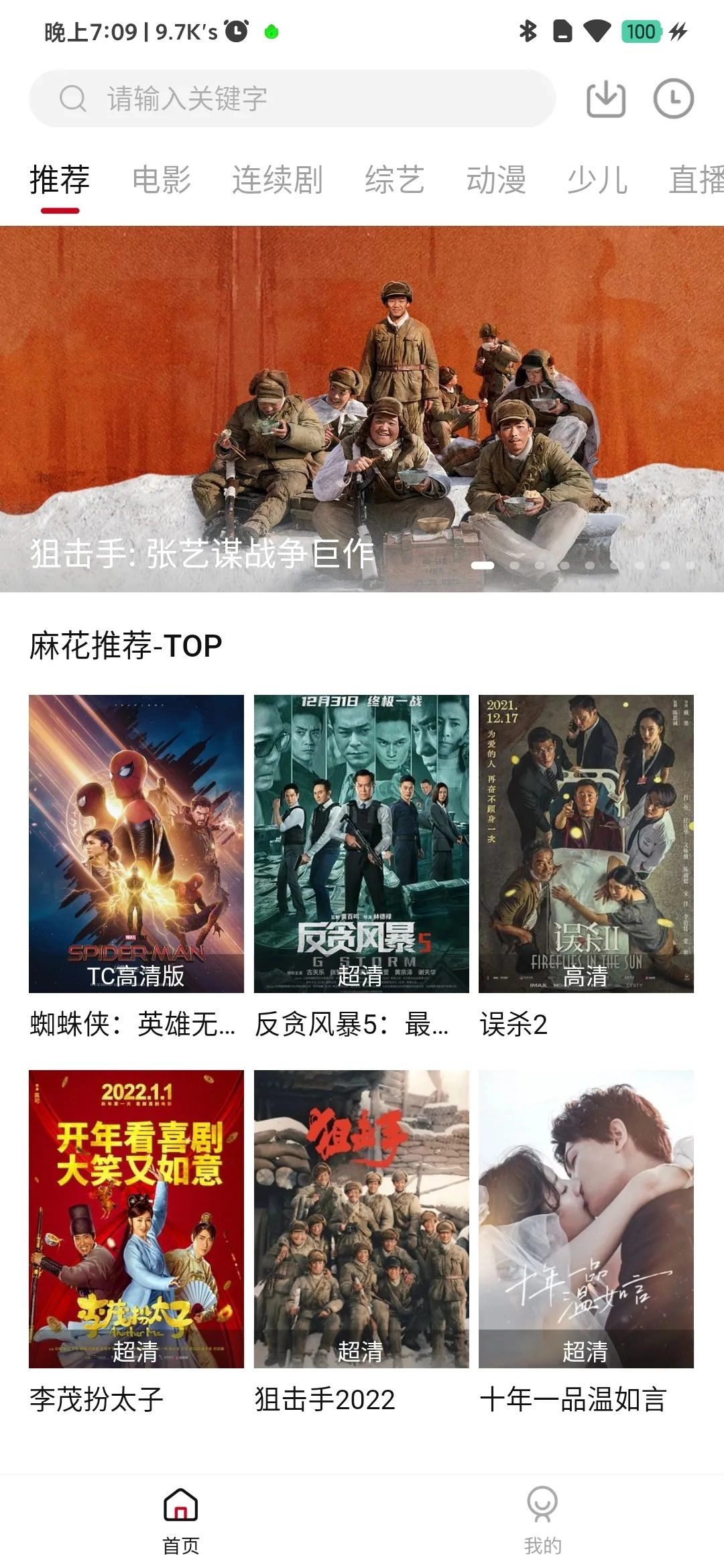Switch to the 动漫 tab
This screenshot has width=724, height=1568.
click(x=496, y=180)
